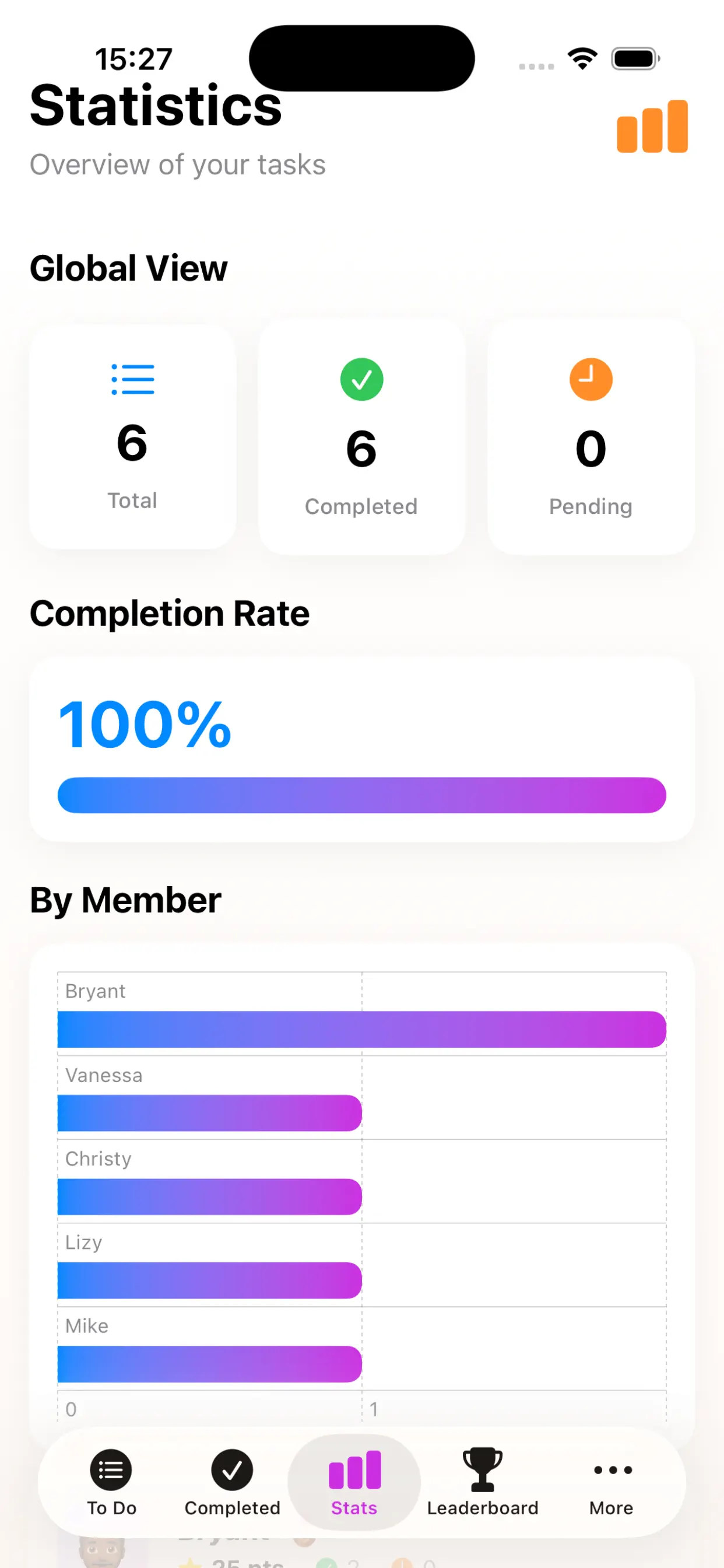The width and height of the screenshot is (724, 1568).
Task: Tap the Total tasks card
Action: (x=132, y=437)
